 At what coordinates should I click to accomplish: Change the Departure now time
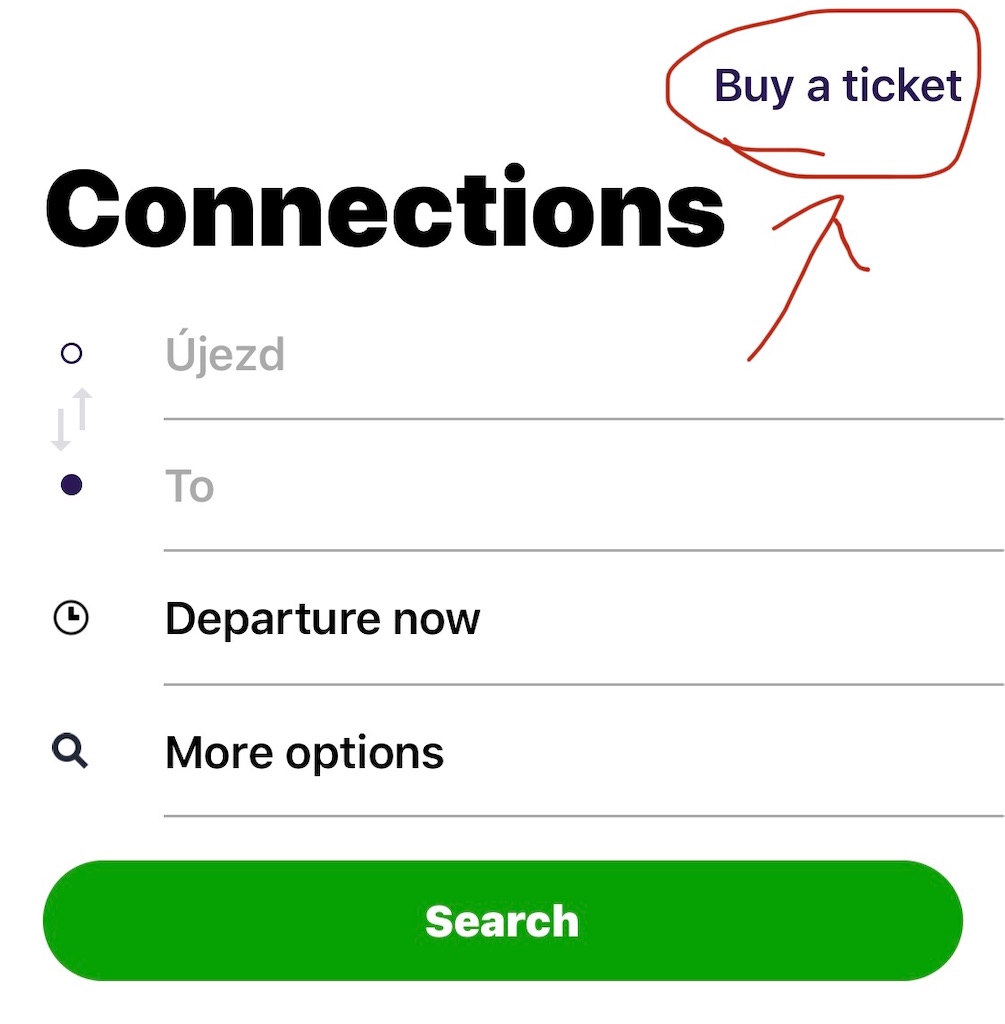[322, 619]
